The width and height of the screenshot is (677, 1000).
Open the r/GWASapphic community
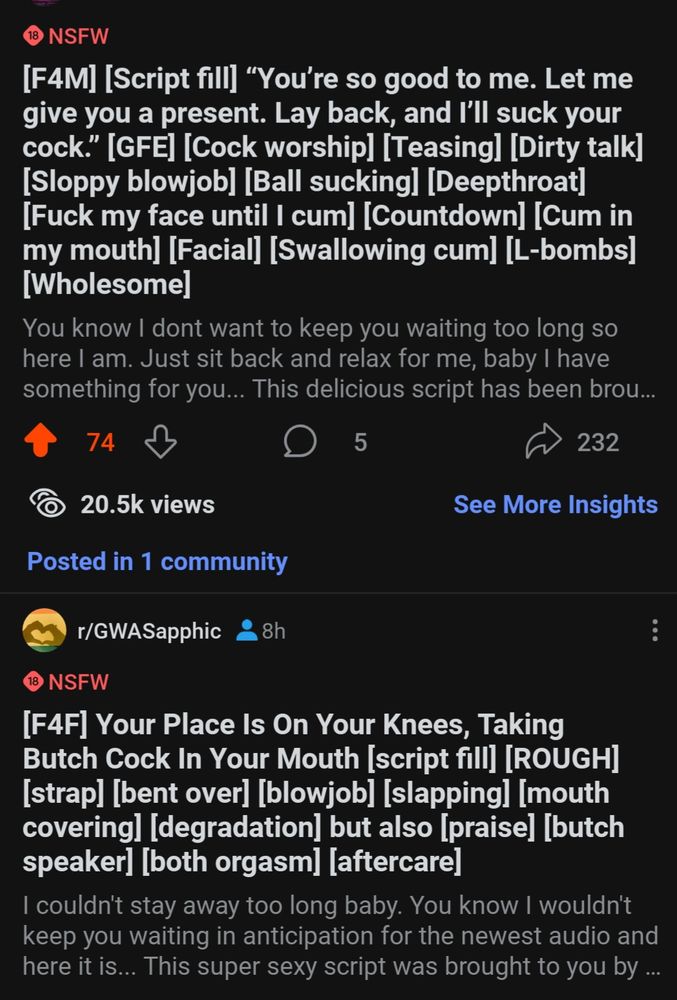pos(149,631)
